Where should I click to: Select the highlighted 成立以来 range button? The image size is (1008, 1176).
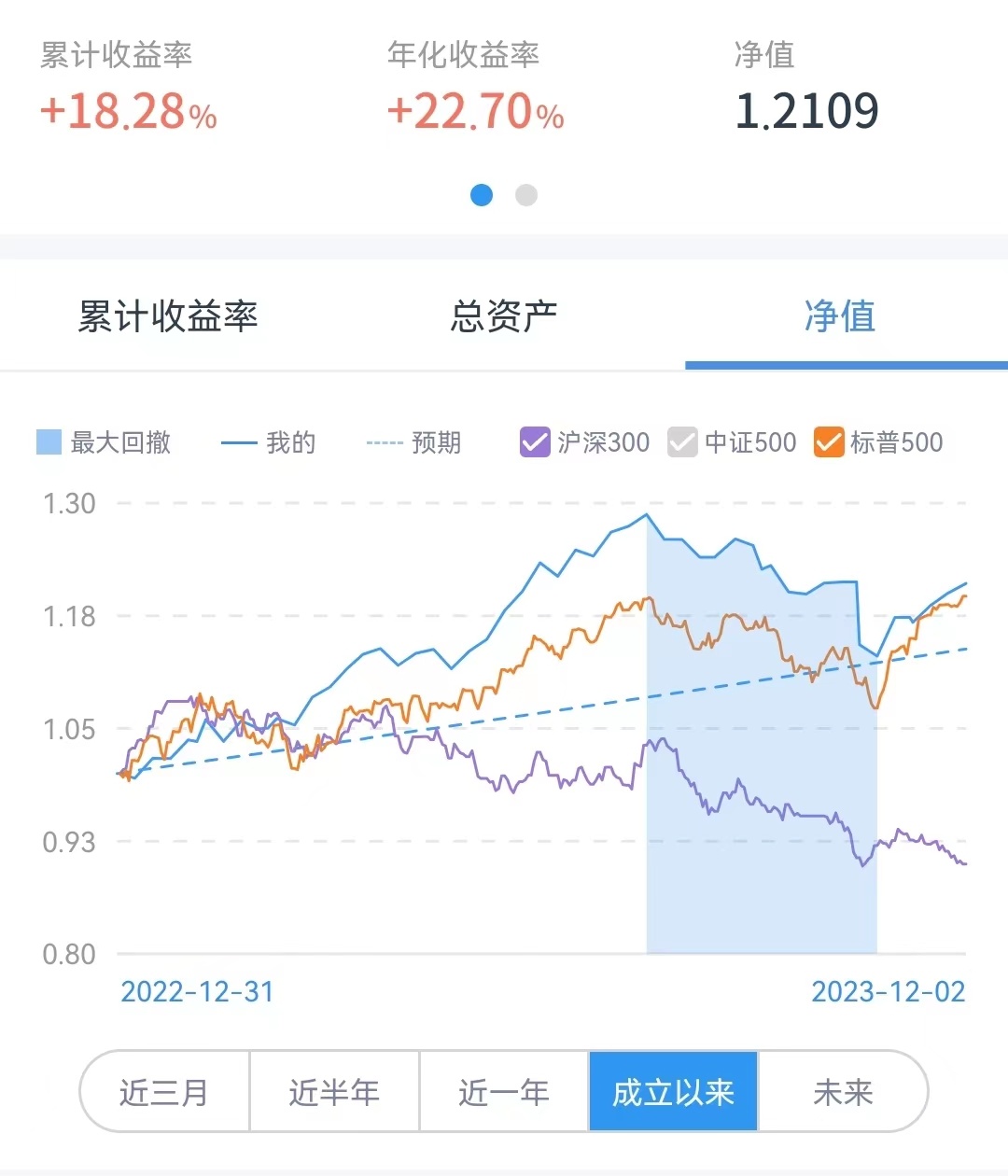[673, 1091]
